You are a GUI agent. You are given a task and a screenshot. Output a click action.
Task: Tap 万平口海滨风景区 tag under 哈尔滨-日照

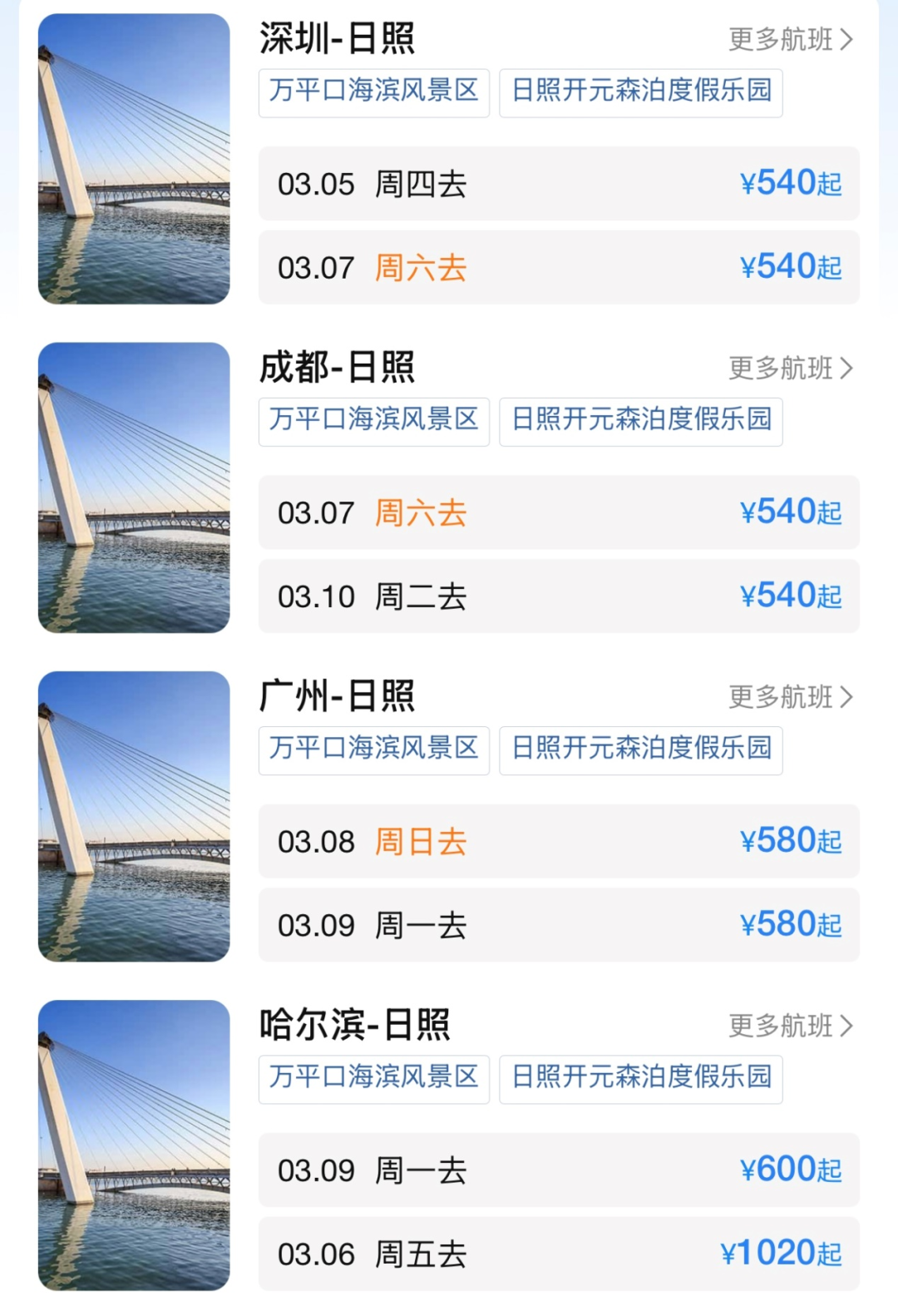[374, 1077]
